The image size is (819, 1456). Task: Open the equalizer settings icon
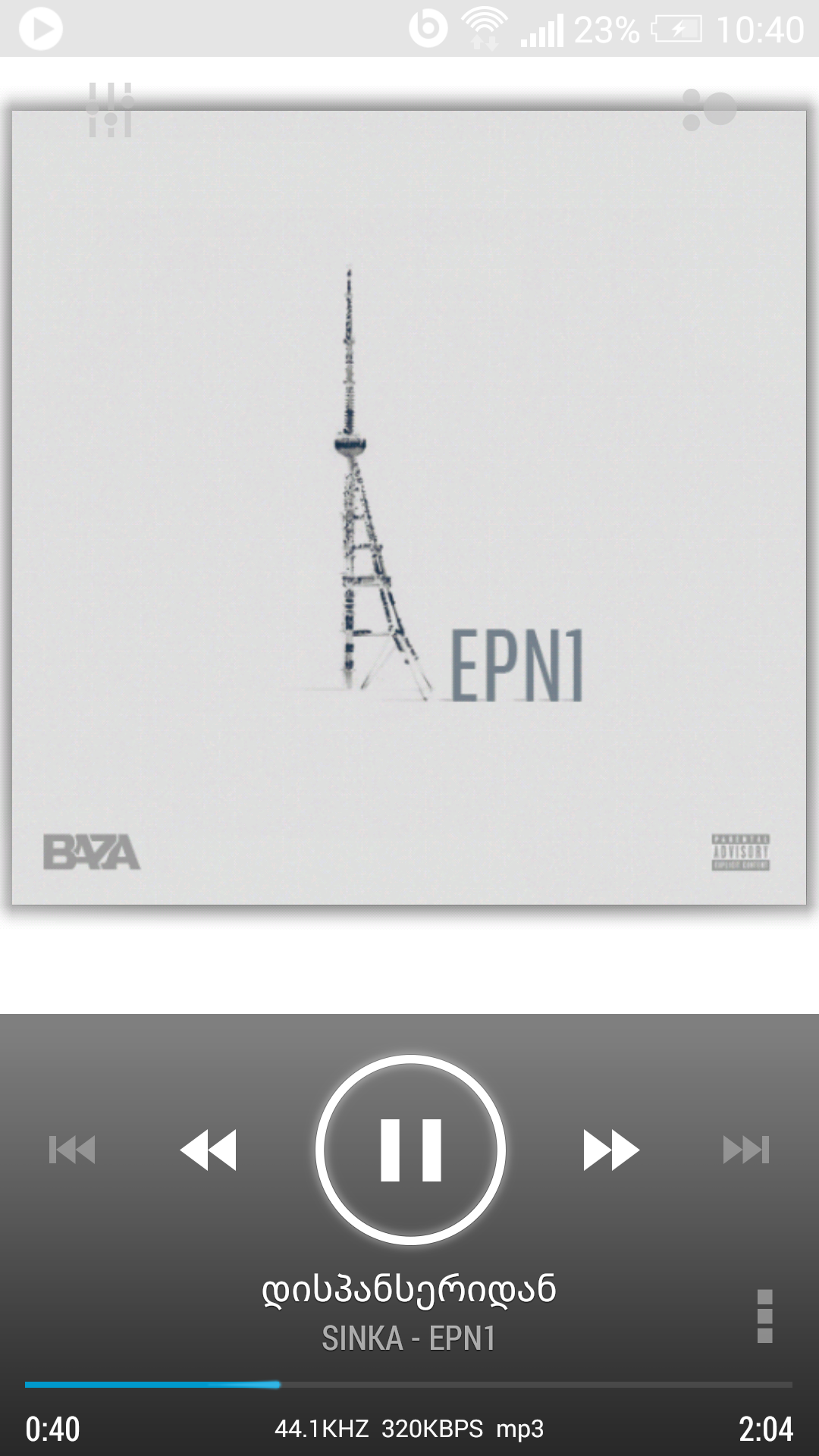tap(110, 110)
